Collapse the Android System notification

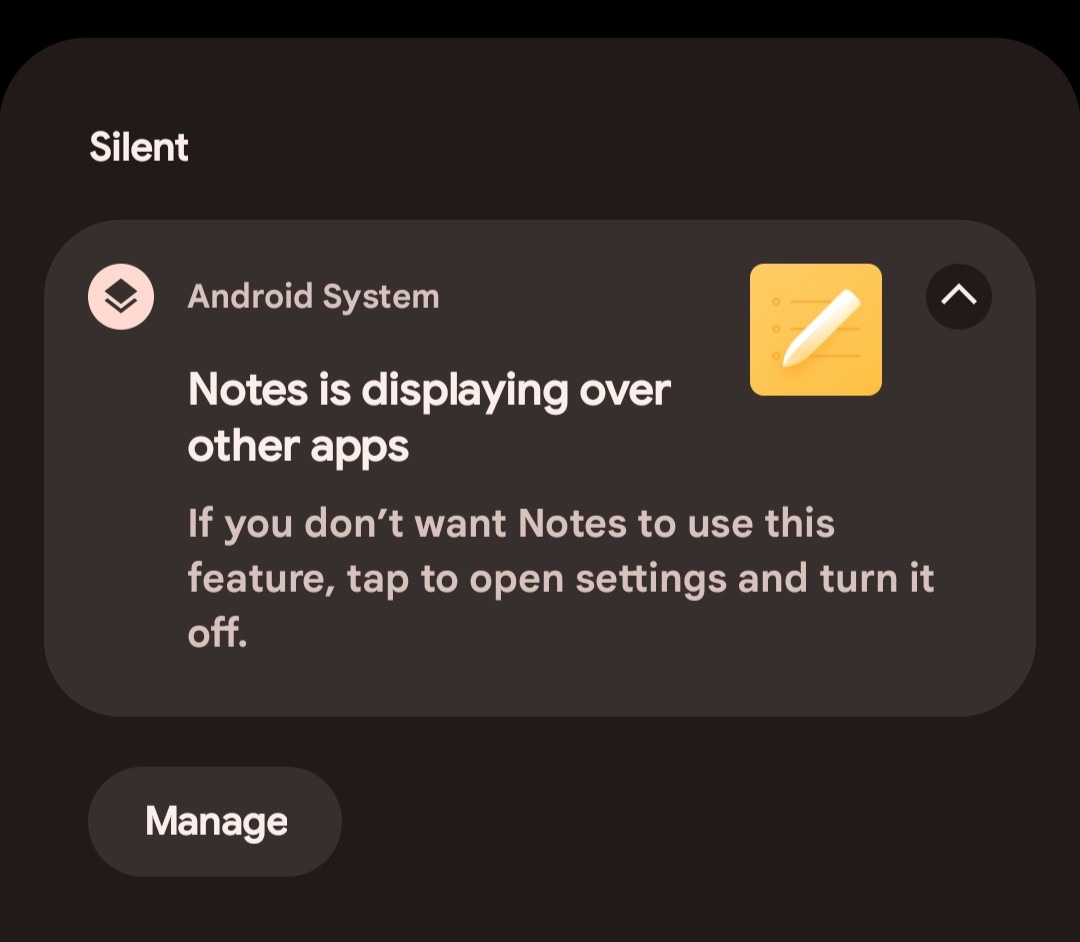958,296
